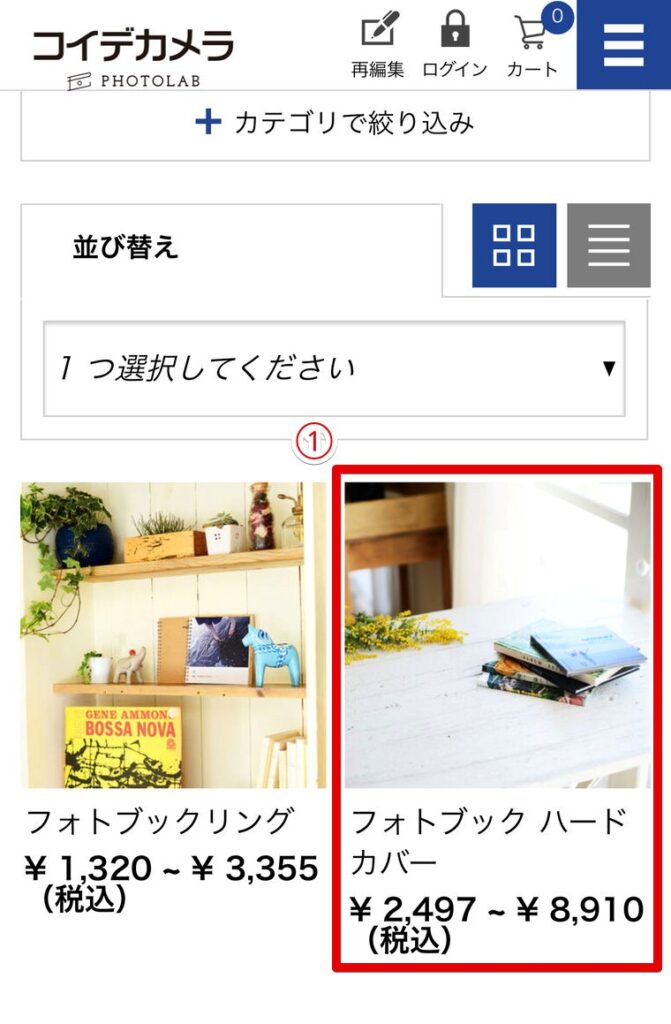Open the 再編集 re-edit icon

378,43
